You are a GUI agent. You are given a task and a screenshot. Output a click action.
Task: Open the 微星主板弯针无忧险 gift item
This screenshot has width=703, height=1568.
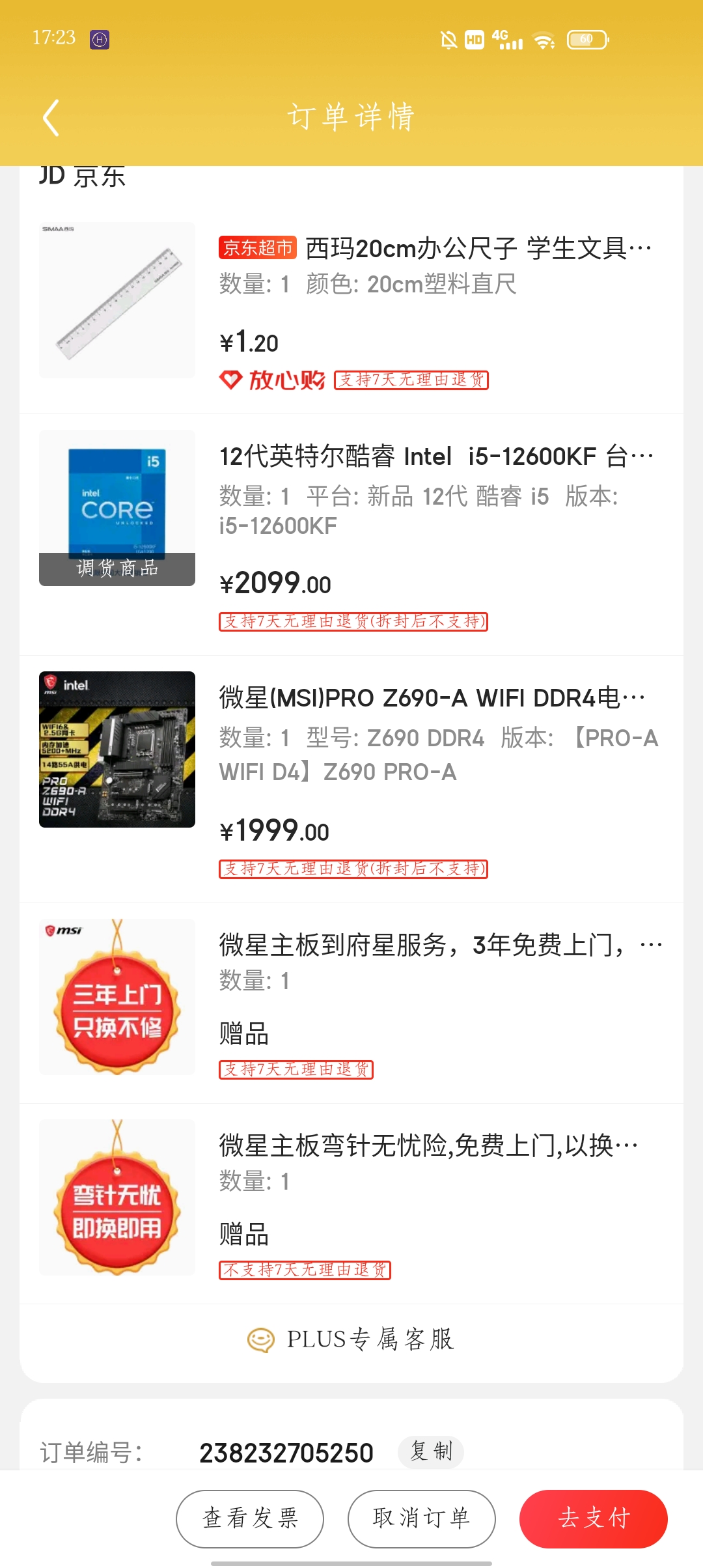(x=428, y=1145)
